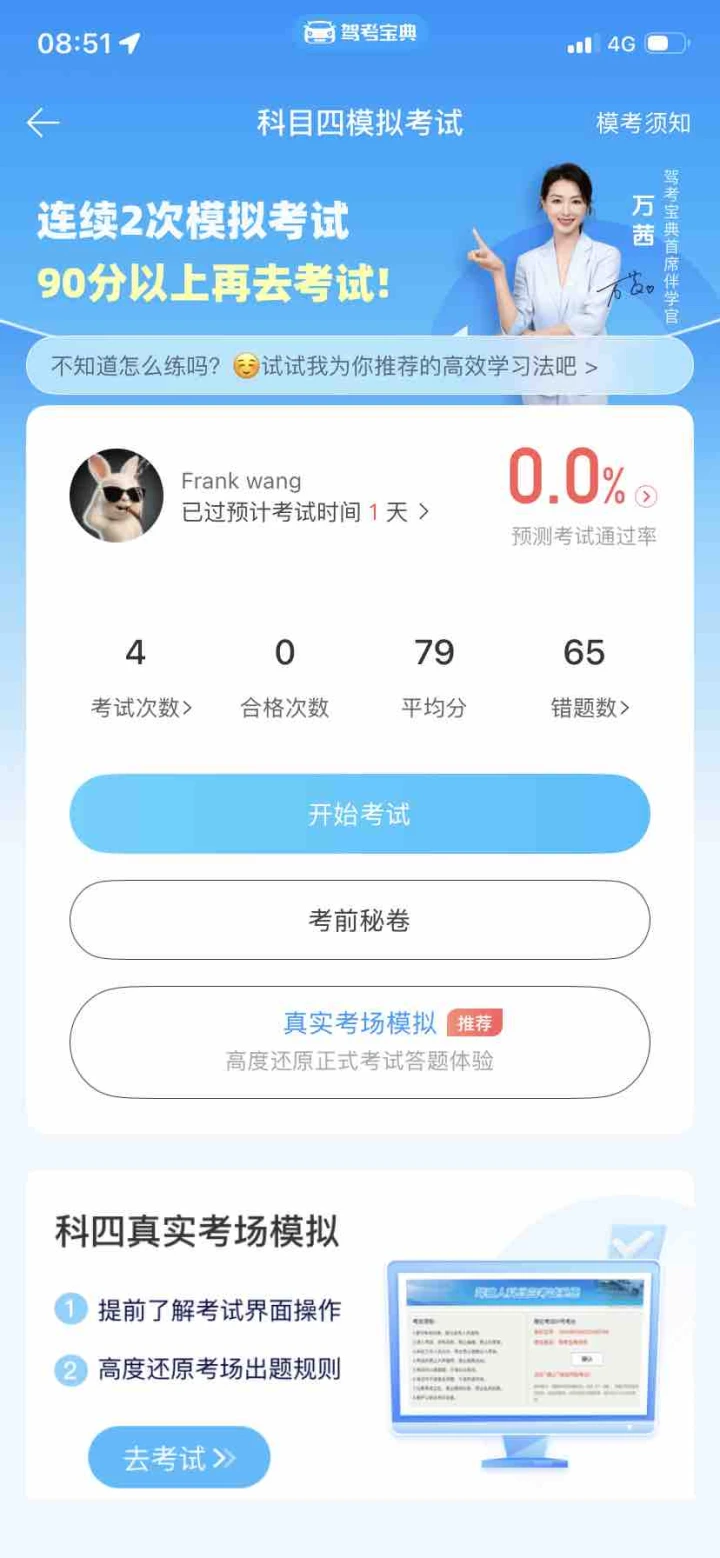
Task: Go back with the top-left arrow
Action: pos(43,123)
